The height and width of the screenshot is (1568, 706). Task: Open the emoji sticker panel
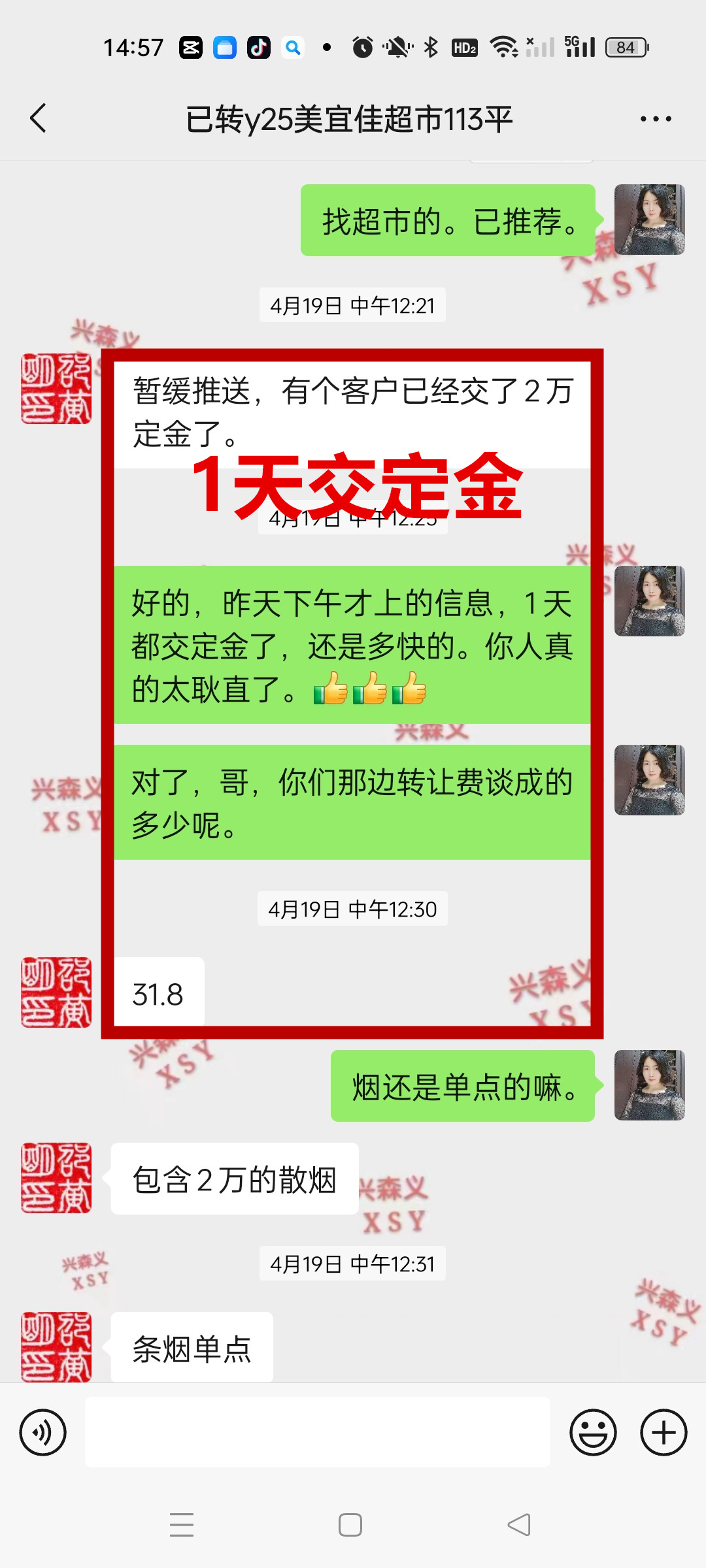593,1432
